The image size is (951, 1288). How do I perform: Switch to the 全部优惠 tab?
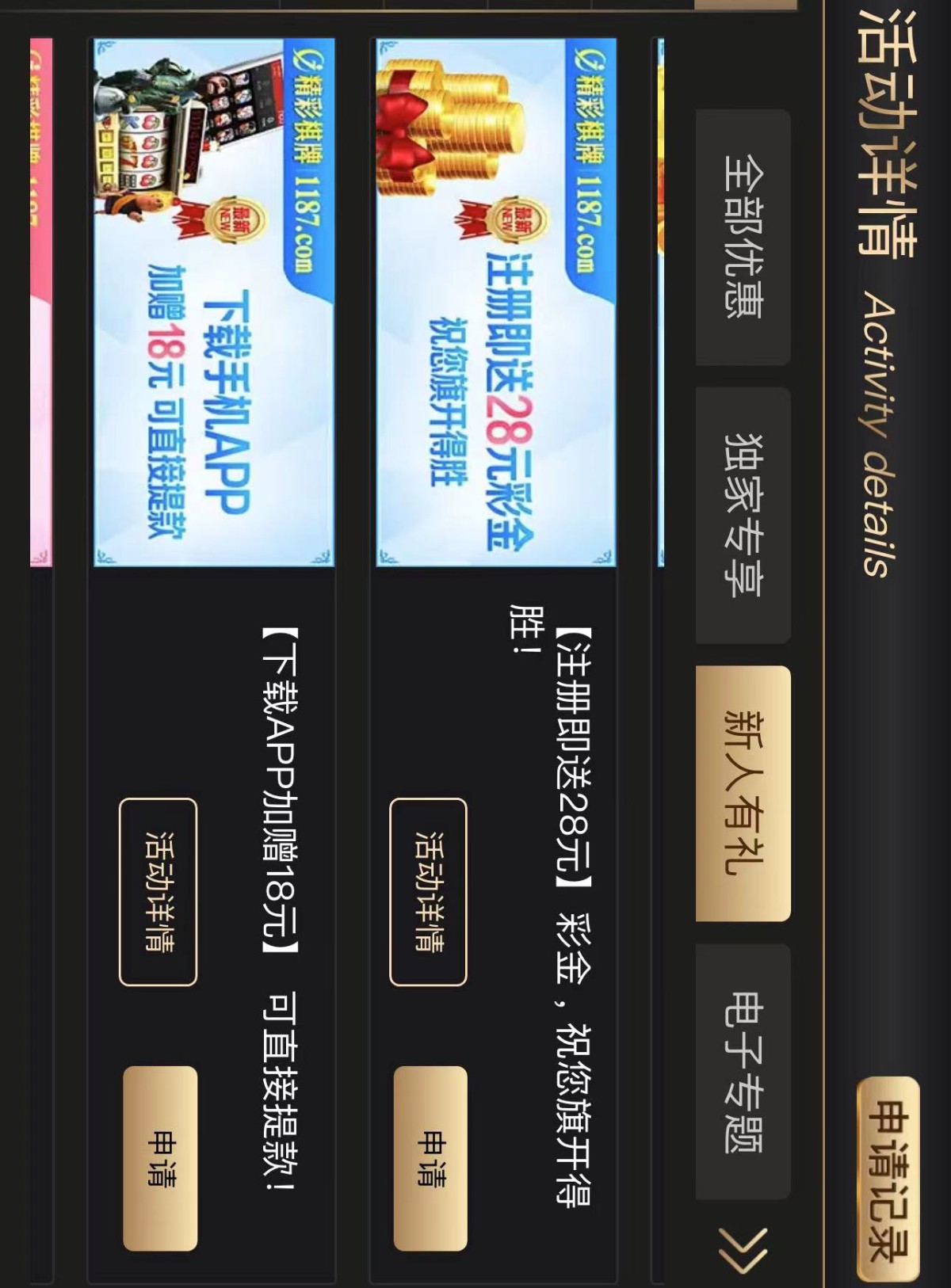(x=743, y=237)
